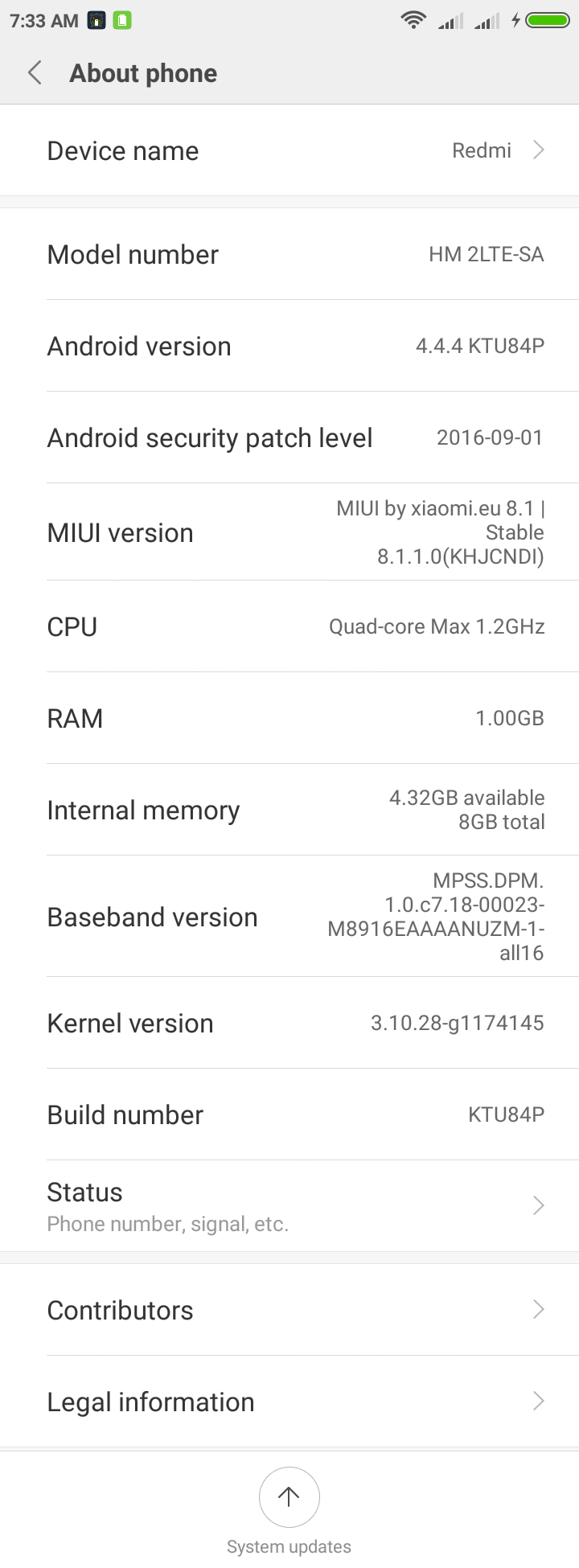Open the Device name setting
This screenshot has height=1568, width=579.
tap(289, 150)
